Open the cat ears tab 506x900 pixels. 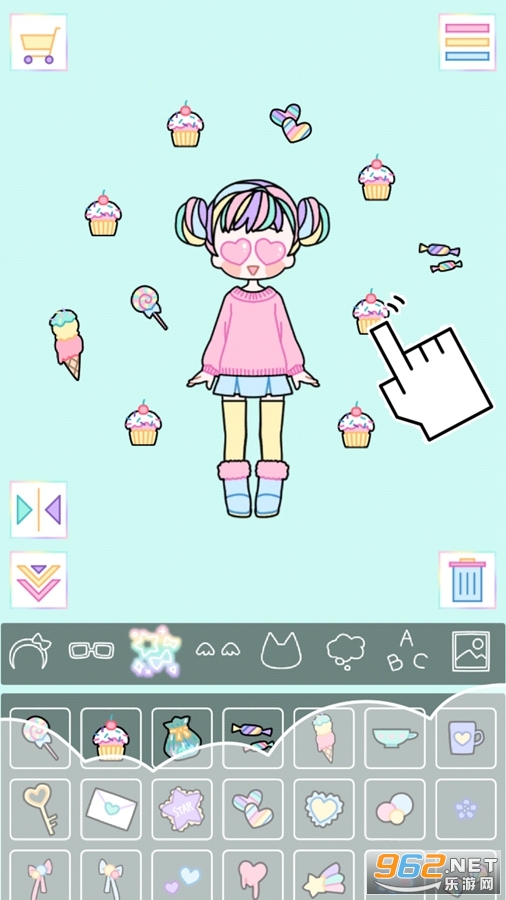pos(281,650)
